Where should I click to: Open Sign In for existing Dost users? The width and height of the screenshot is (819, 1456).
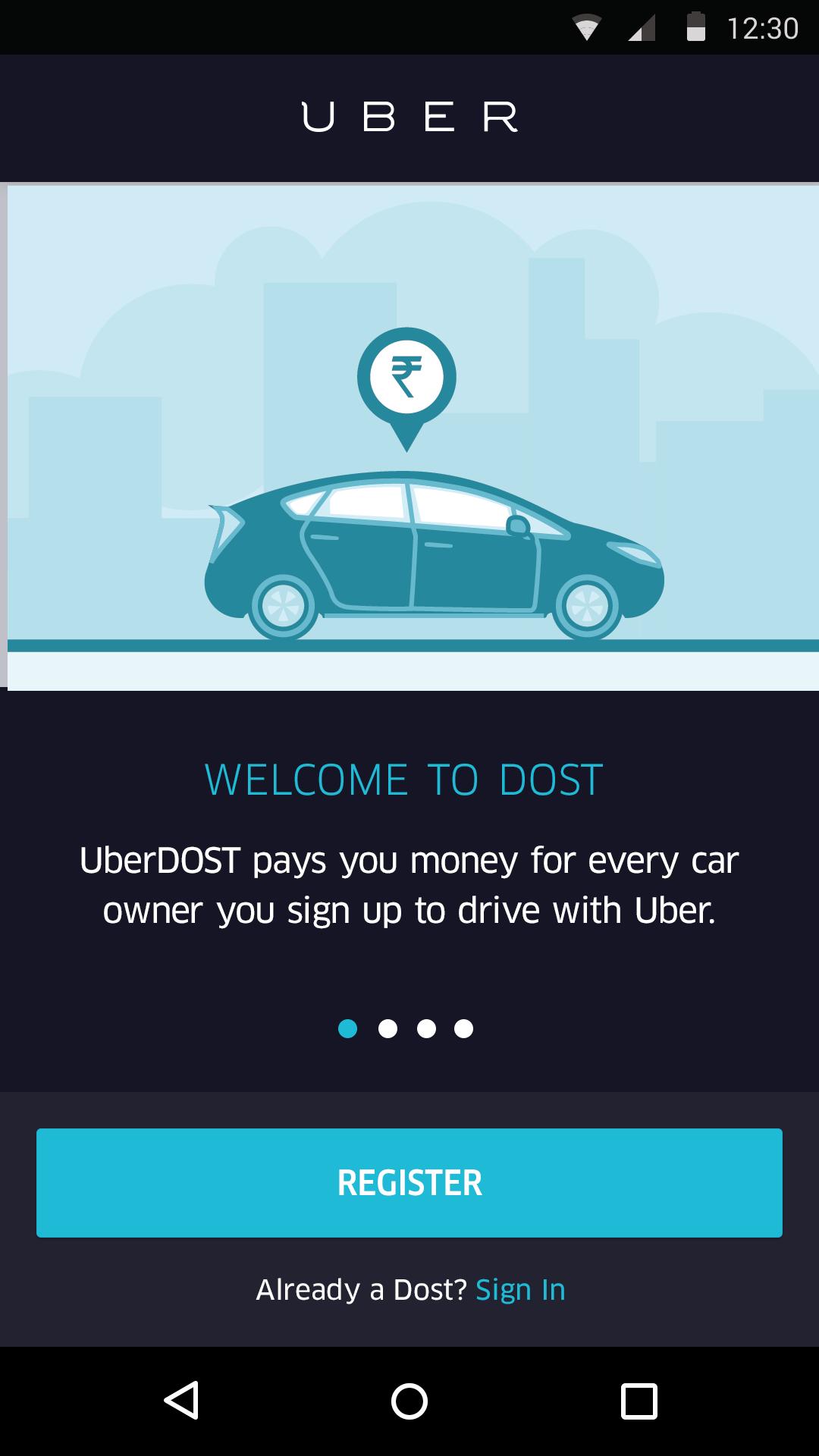tap(520, 1288)
